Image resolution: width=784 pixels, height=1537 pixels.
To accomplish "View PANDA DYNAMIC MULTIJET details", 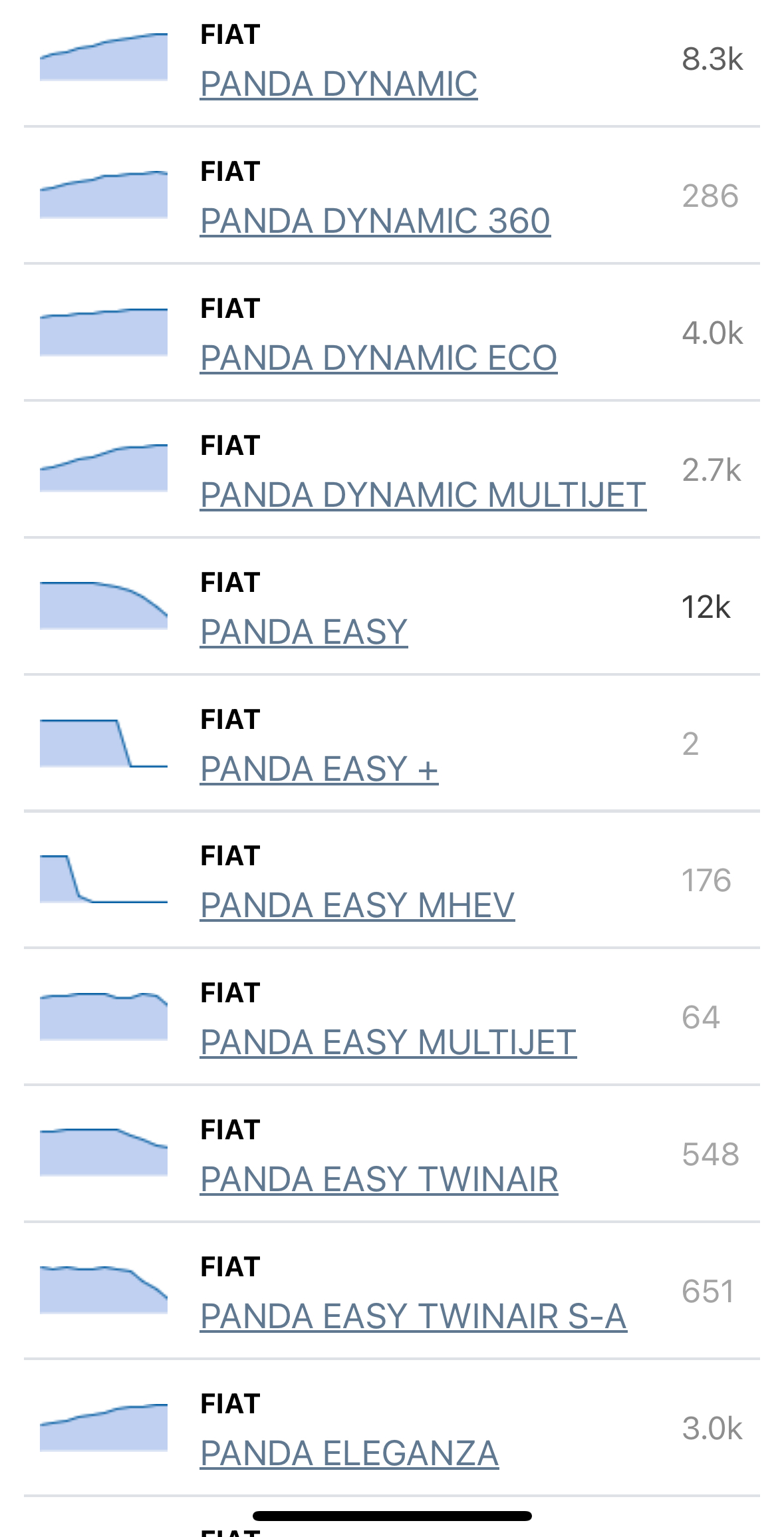I will (x=423, y=495).
